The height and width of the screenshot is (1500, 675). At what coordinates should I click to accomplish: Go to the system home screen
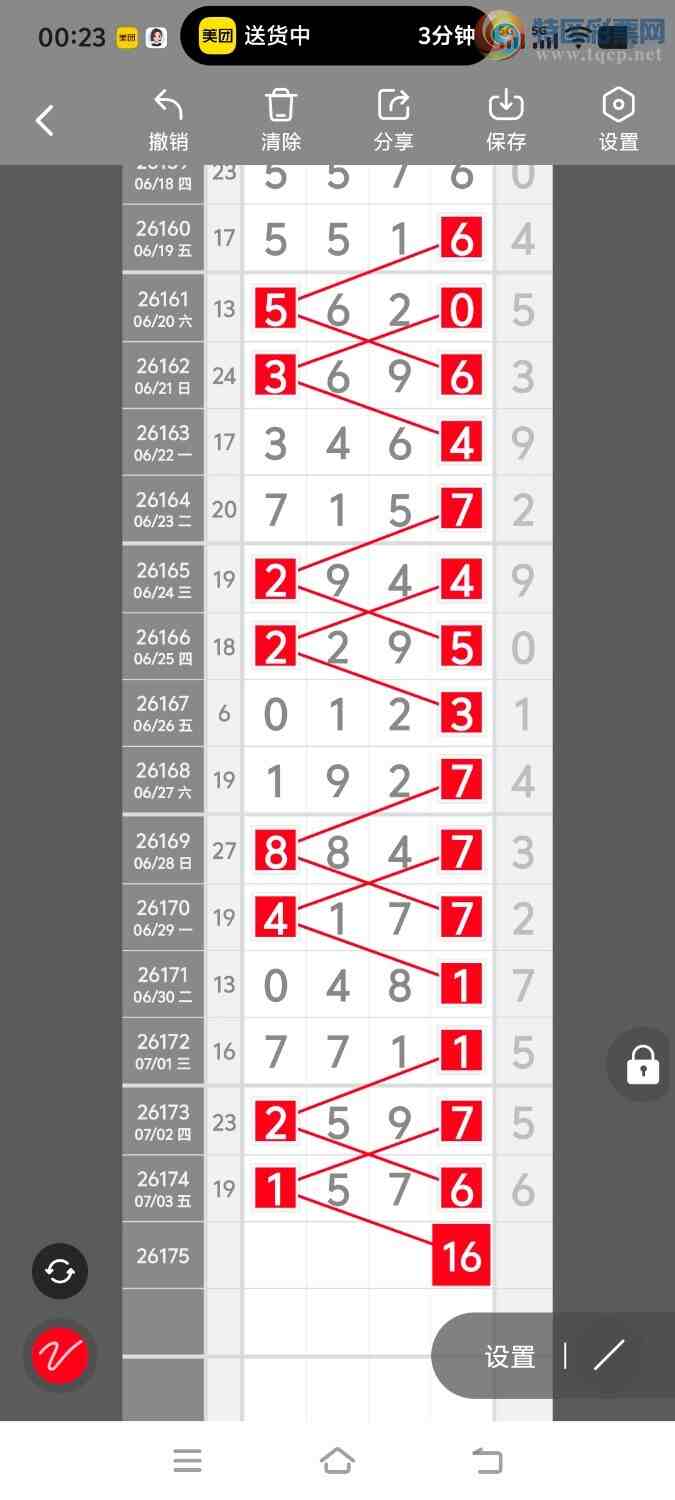point(338,1461)
